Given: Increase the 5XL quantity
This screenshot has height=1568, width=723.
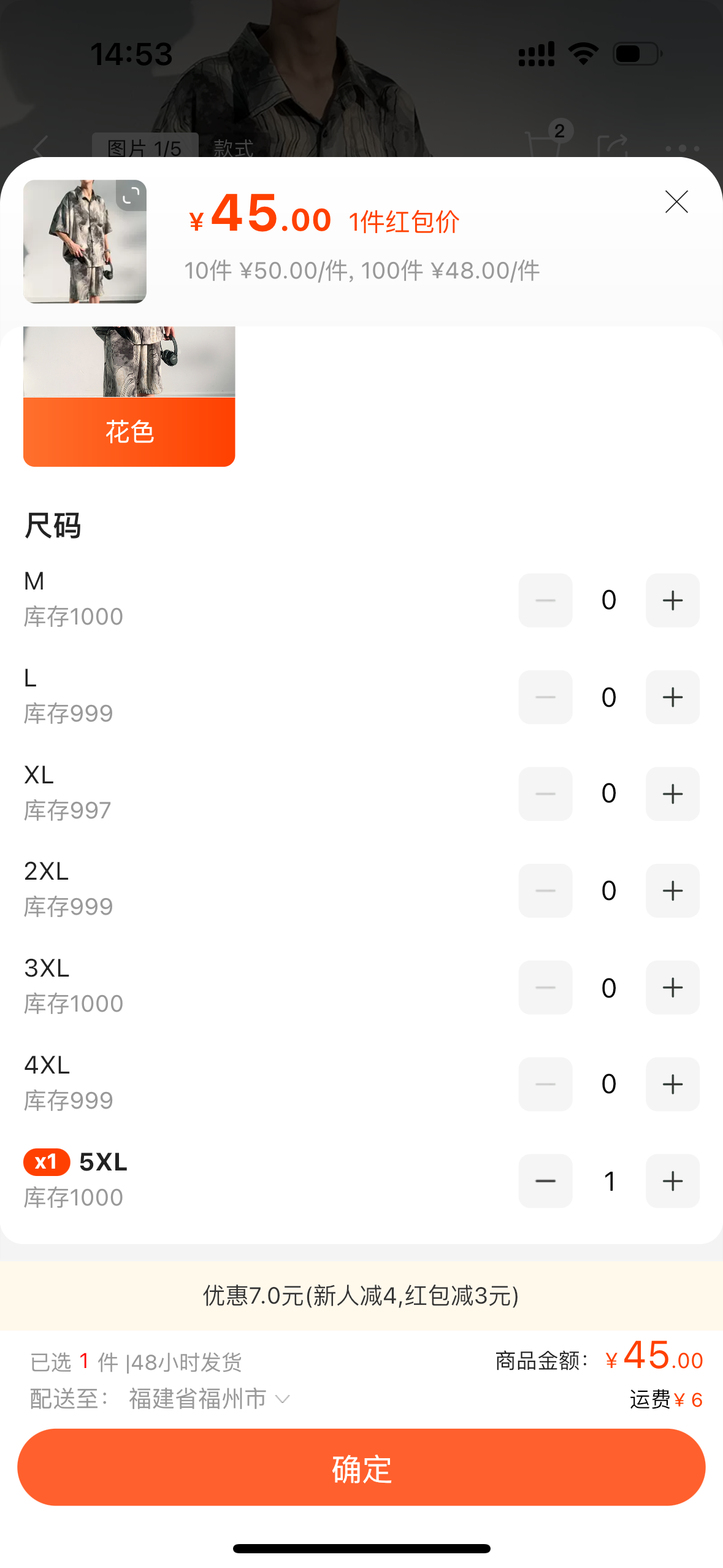Looking at the screenshot, I should [672, 1181].
